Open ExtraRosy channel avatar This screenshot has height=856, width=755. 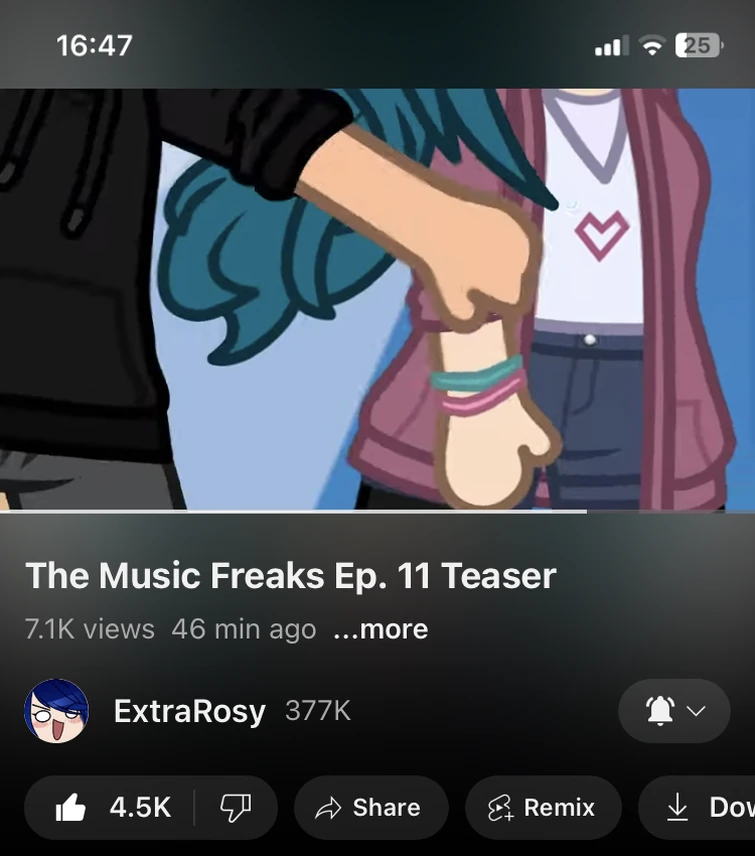[56, 711]
